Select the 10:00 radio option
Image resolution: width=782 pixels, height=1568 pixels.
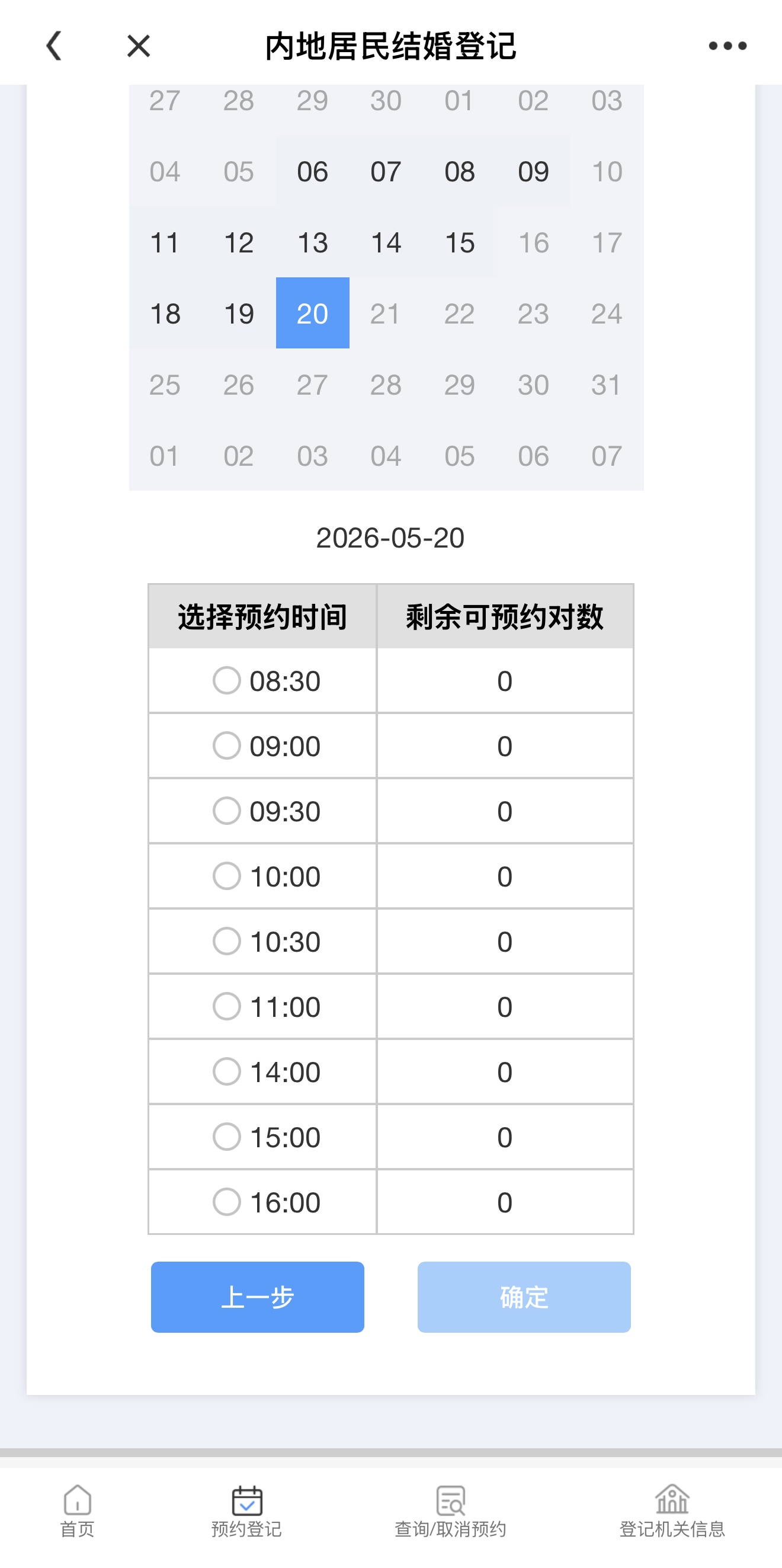pyautogui.click(x=227, y=876)
